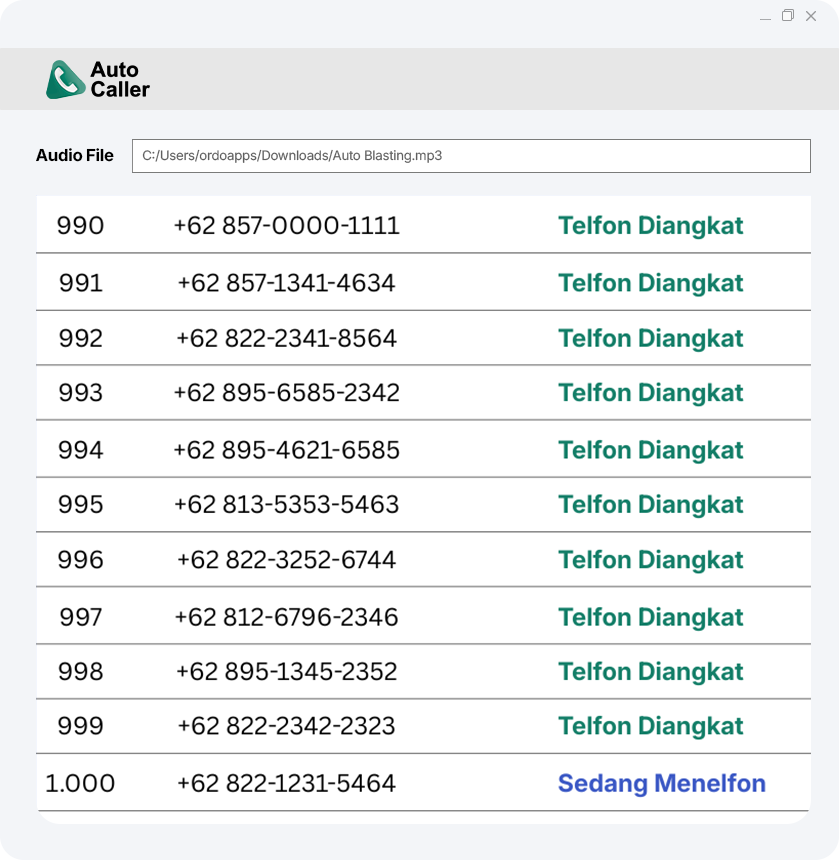Select call entry 991 in the list

coord(81,282)
